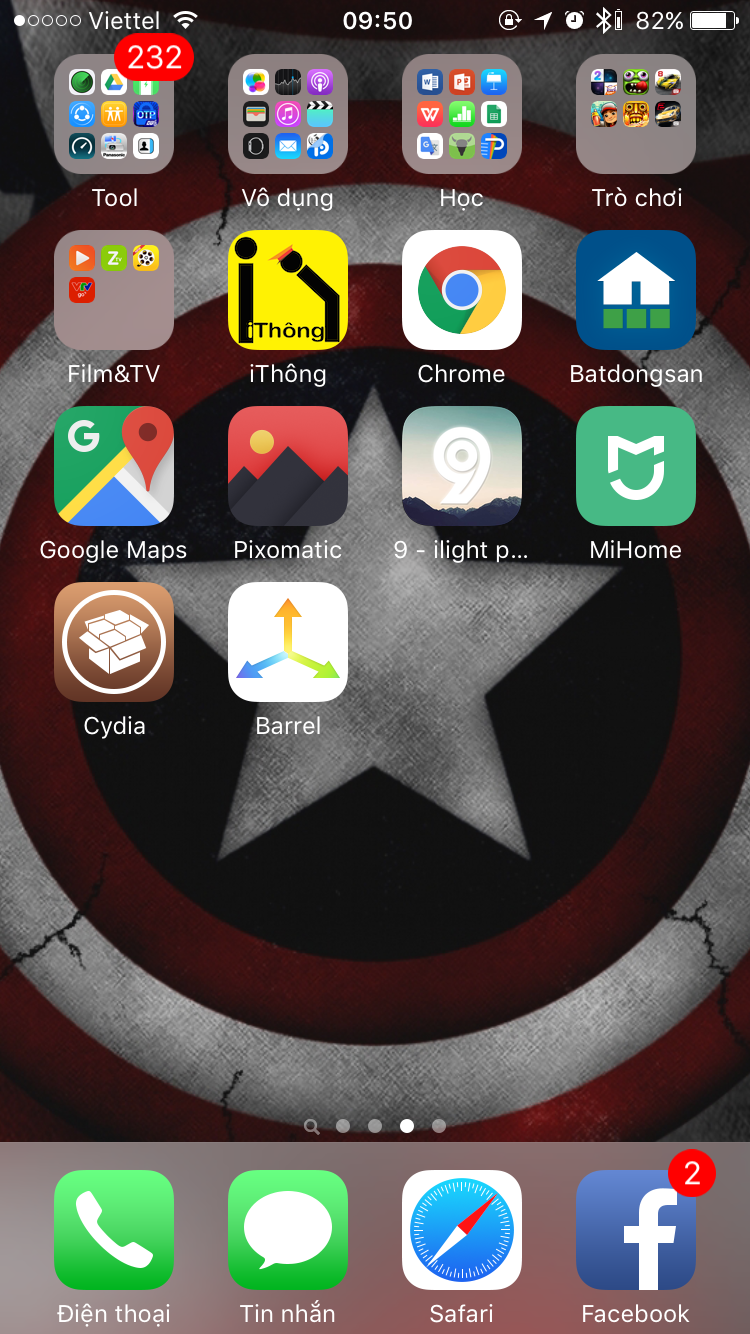Open the Film&TV folder
This screenshot has width=750, height=1334.
pyautogui.click(x=114, y=290)
